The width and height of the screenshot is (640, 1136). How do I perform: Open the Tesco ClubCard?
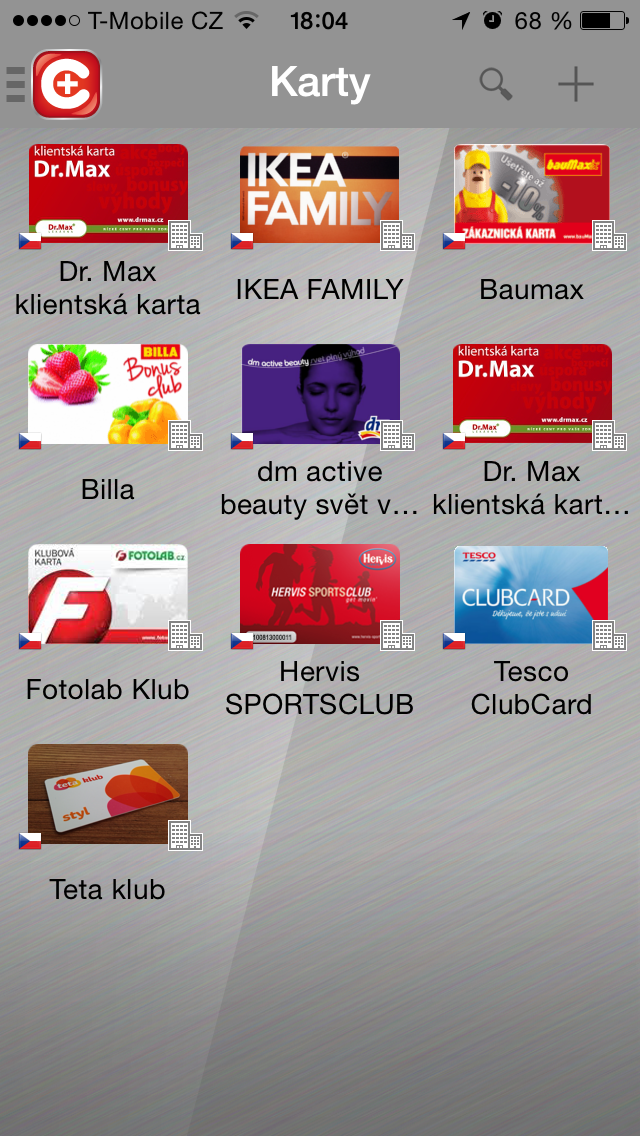tap(531, 595)
